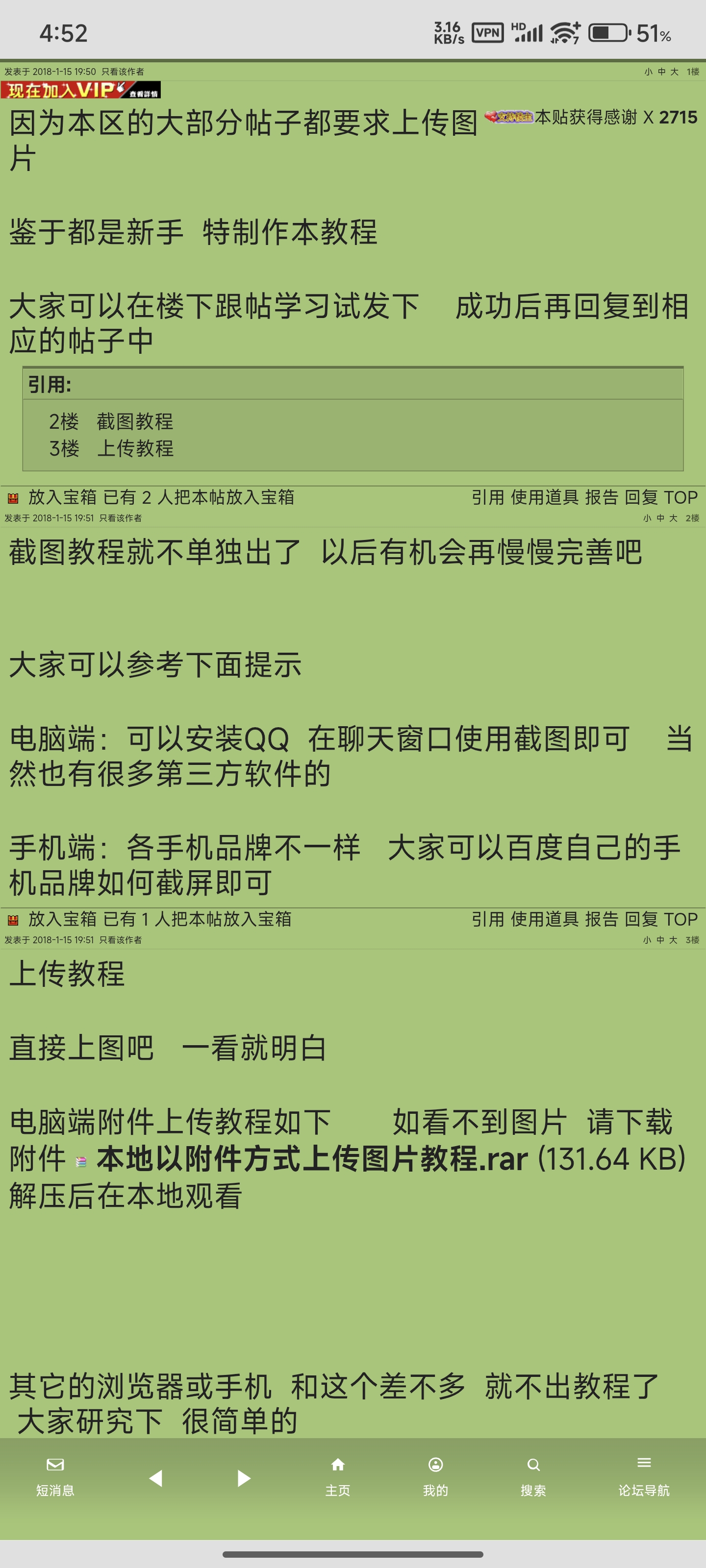Viewport: 706px width, 1568px height.
Task: Download the 本地以附件方式上传图片教程.rar attachment
Action: click(312, 1158)
